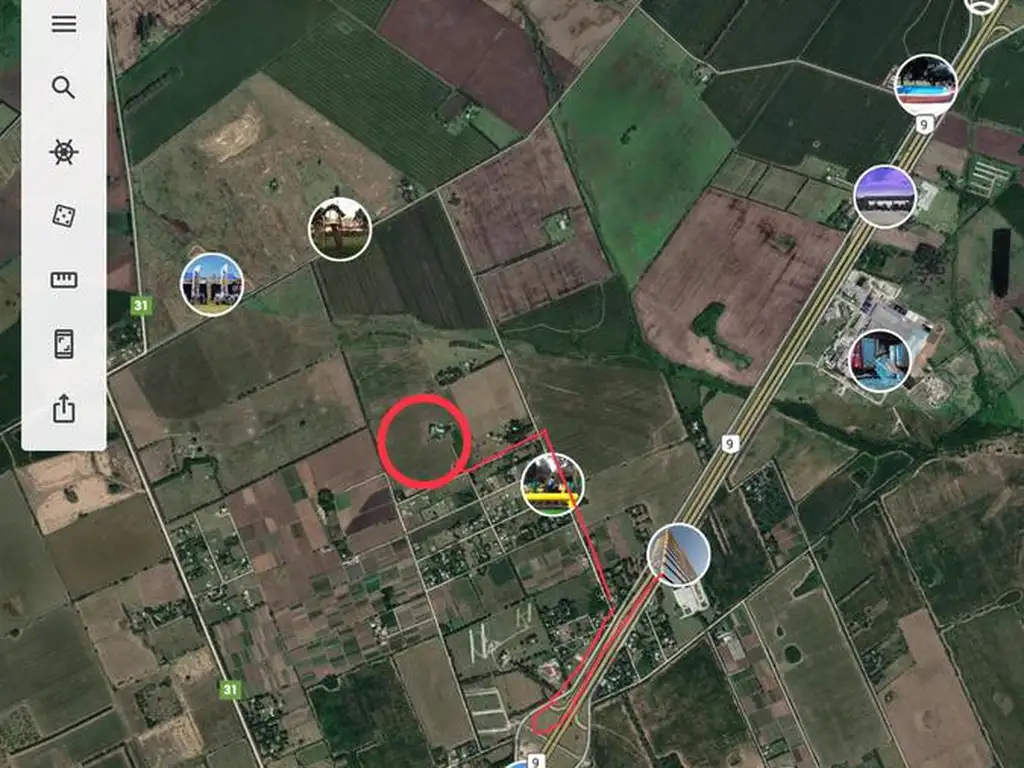Share this map view
The image size is (1024, 768).
64,408
